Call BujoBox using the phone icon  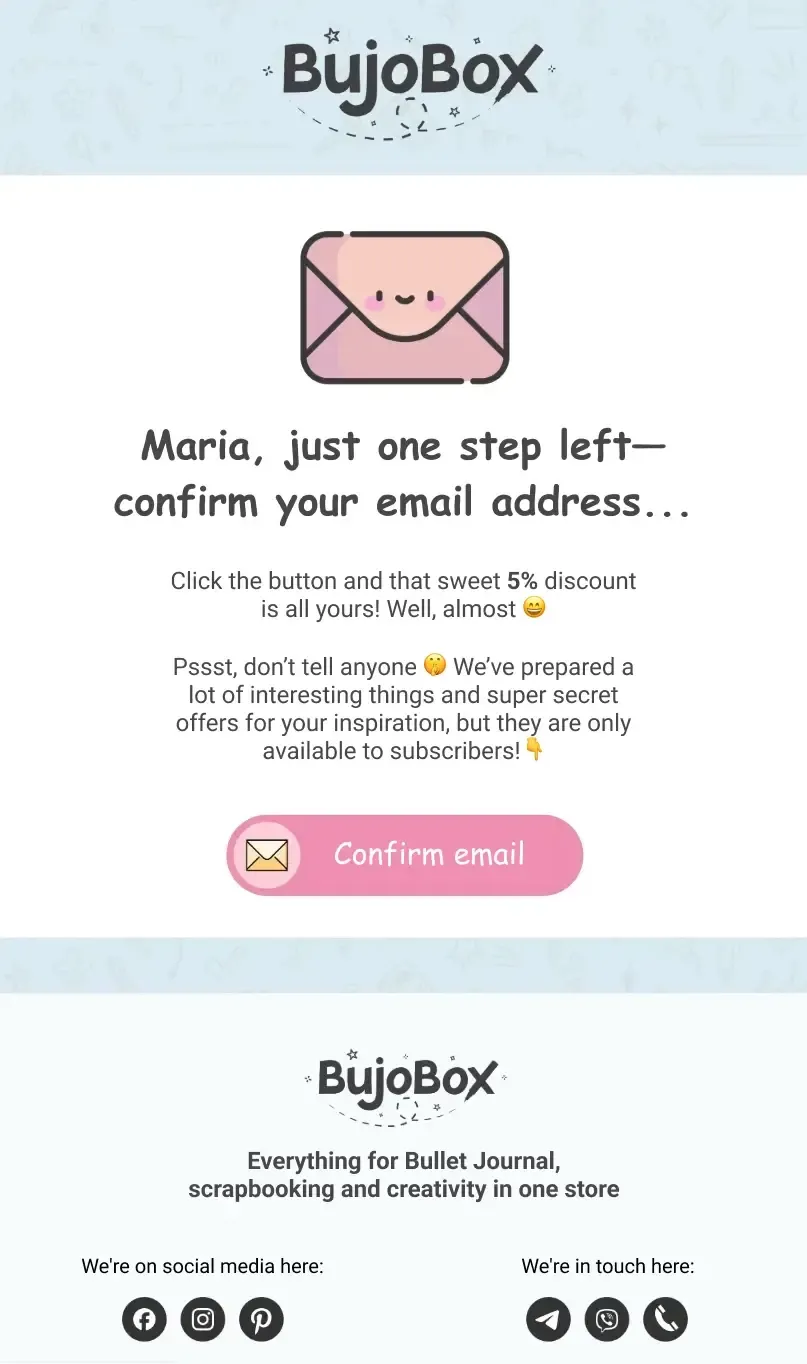(665, 1319)
